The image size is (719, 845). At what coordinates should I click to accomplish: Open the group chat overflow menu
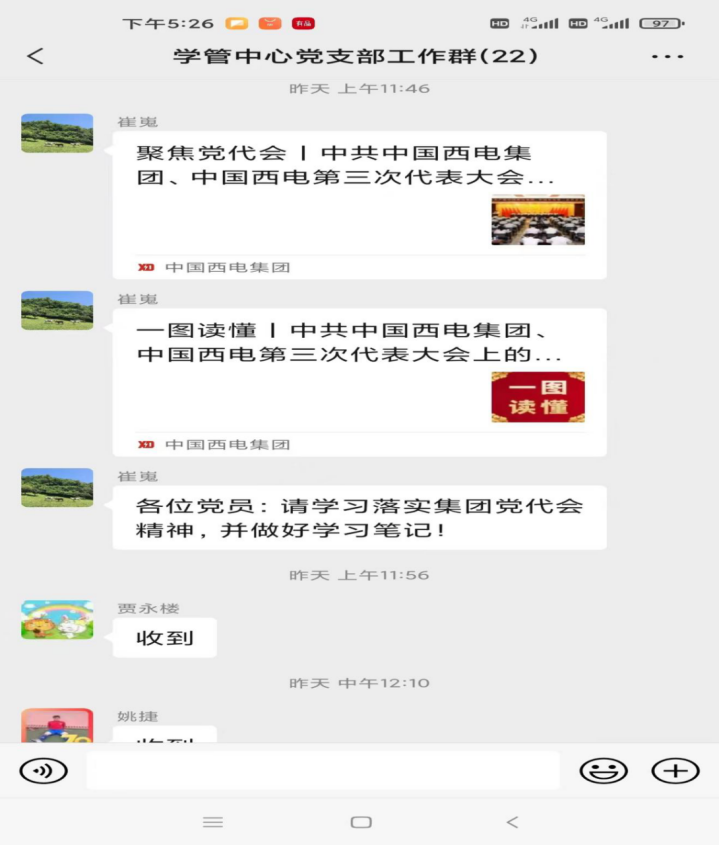(667, 57)
